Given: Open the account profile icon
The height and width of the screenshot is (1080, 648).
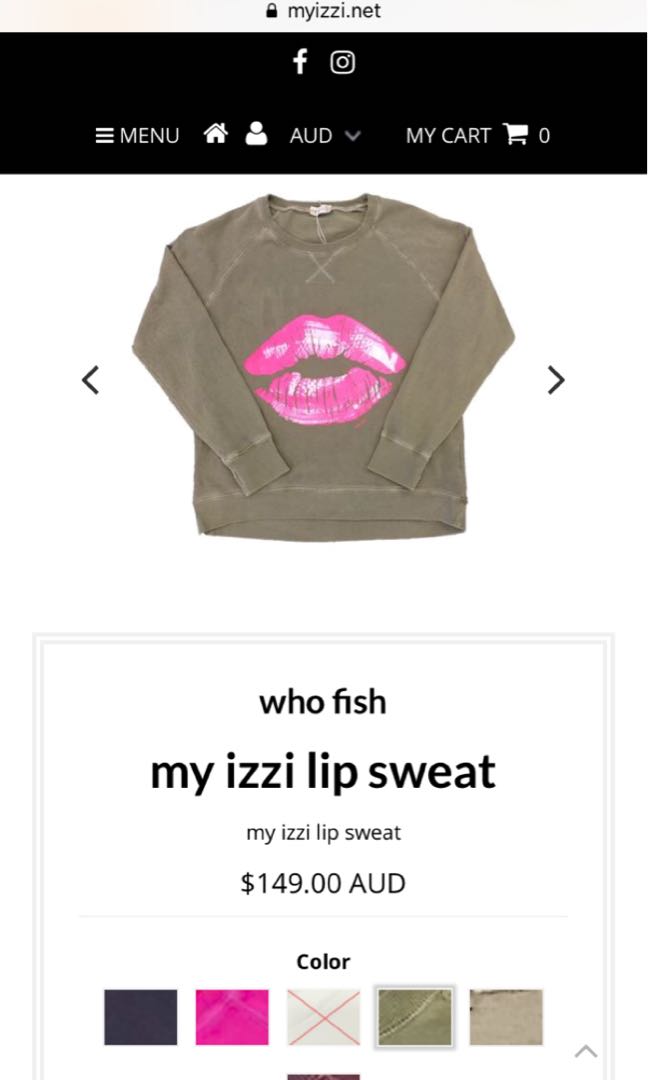Looking at the screenshot, I should [257, 134].
